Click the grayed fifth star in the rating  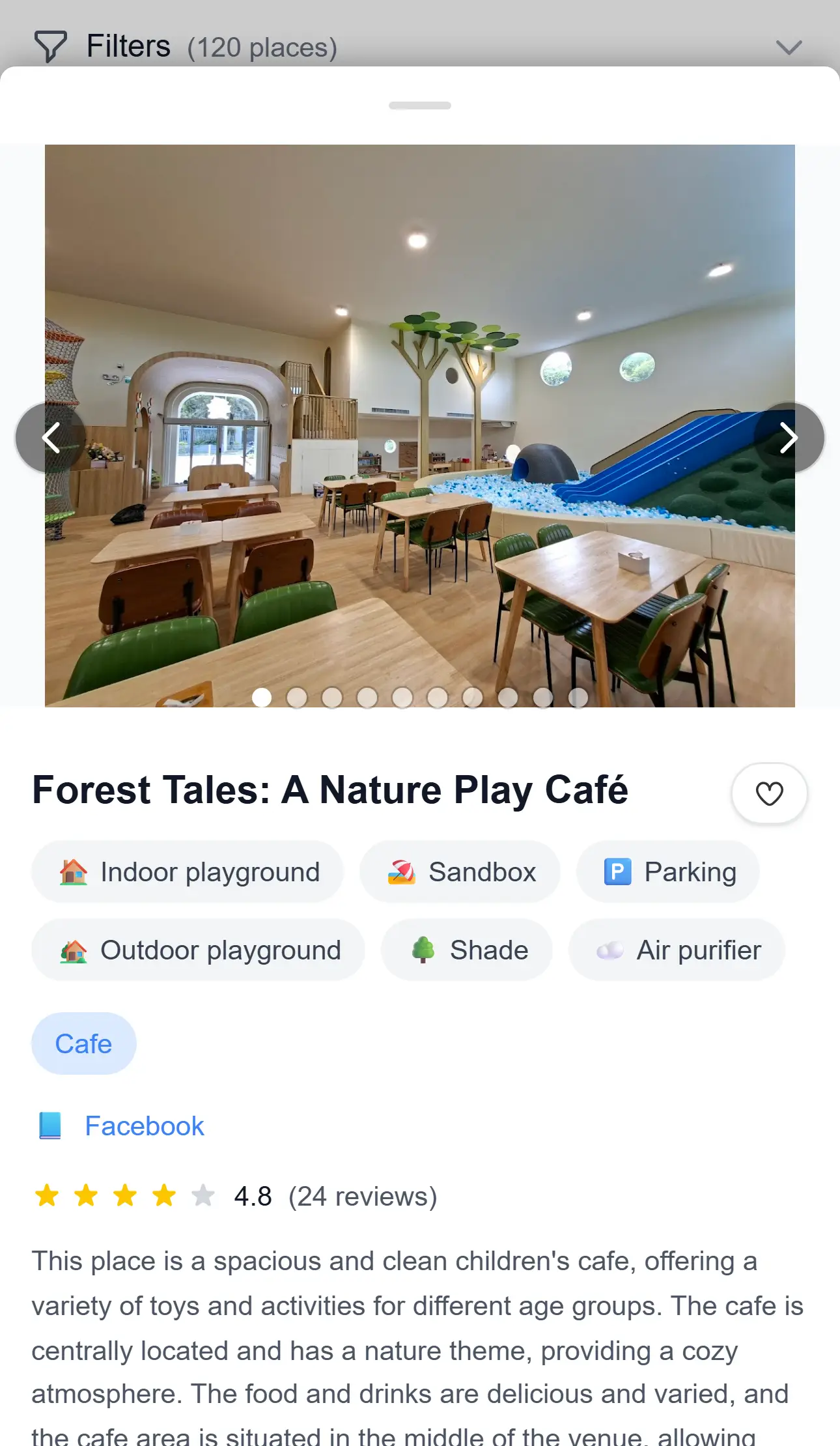pyautogui.click(x=203, y=1196)
